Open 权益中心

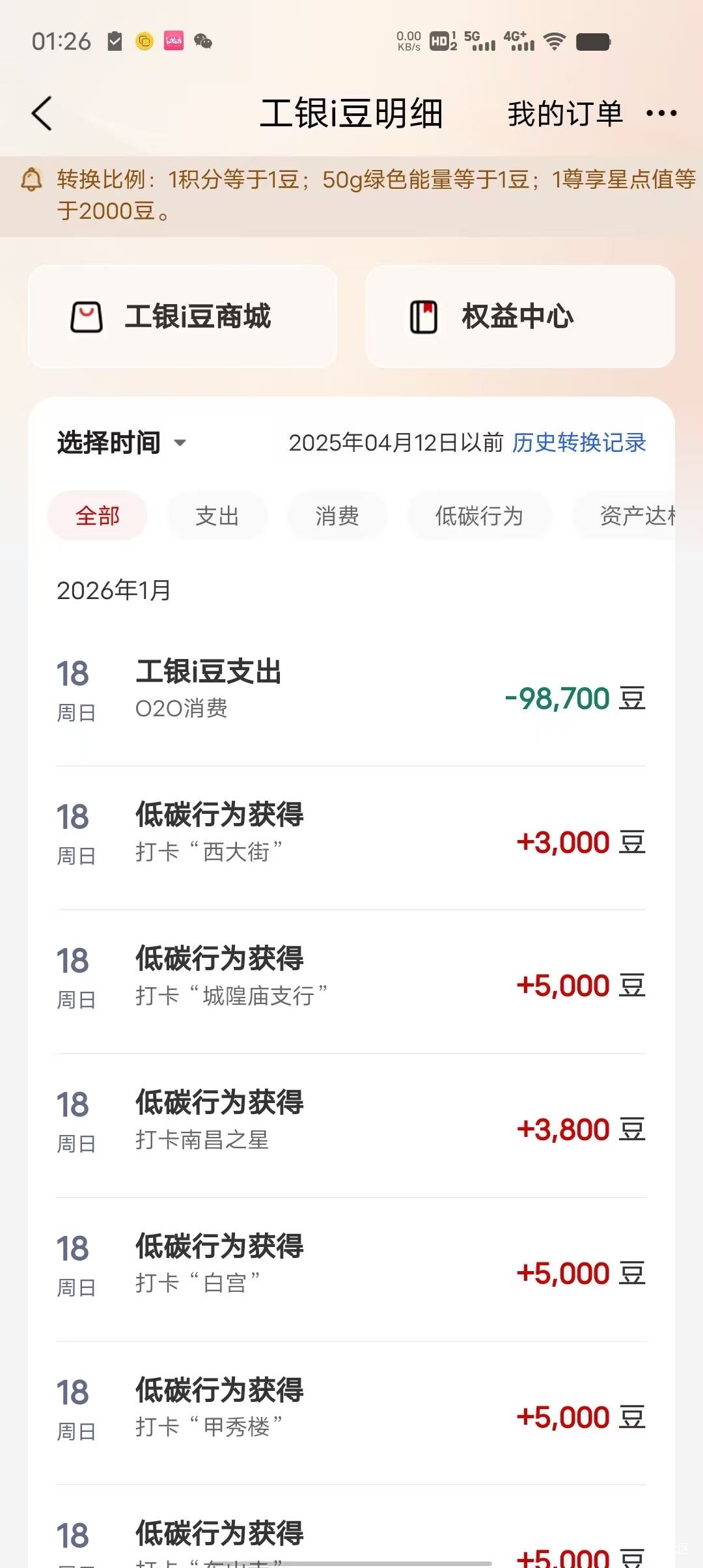tap(520, 316)
